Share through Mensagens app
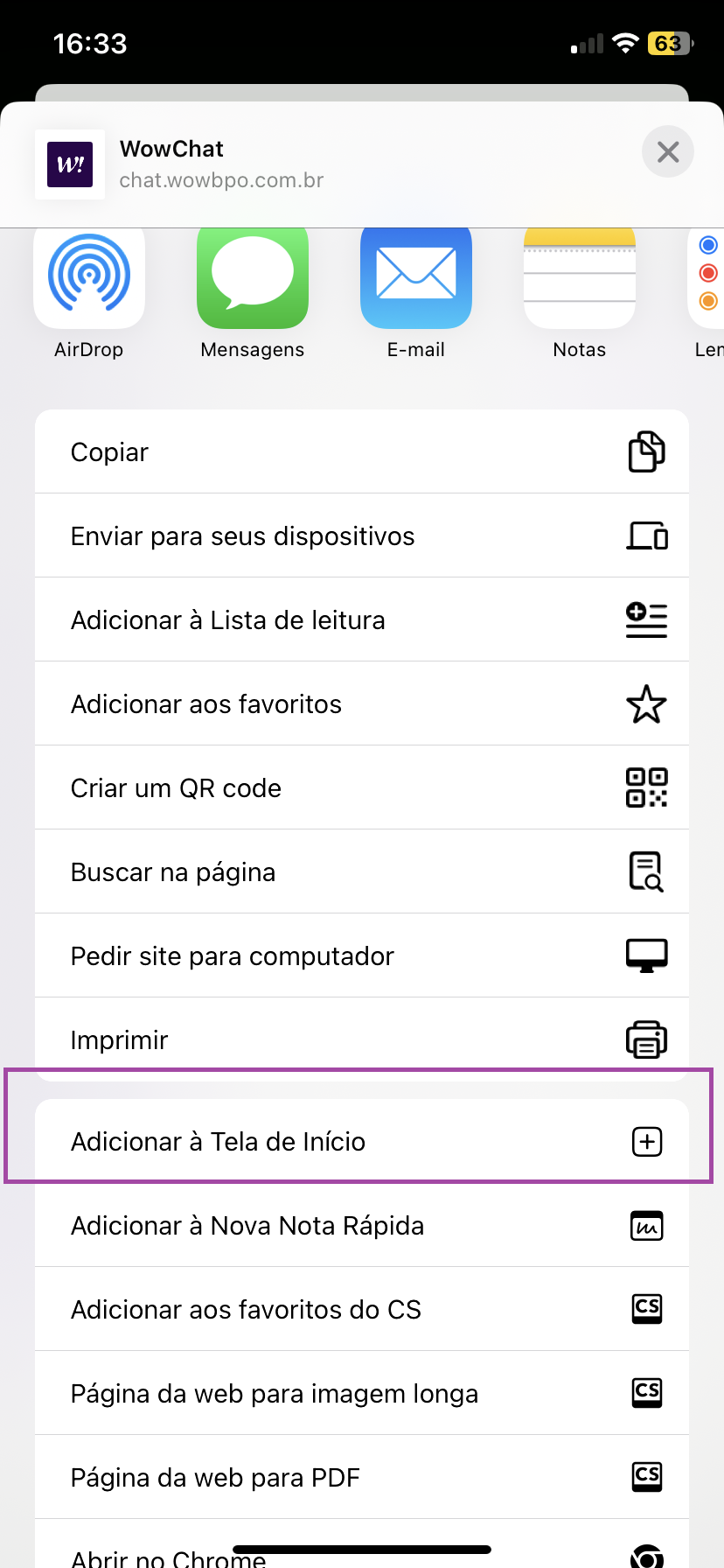The image size is (724, 1568). point(253,276)
